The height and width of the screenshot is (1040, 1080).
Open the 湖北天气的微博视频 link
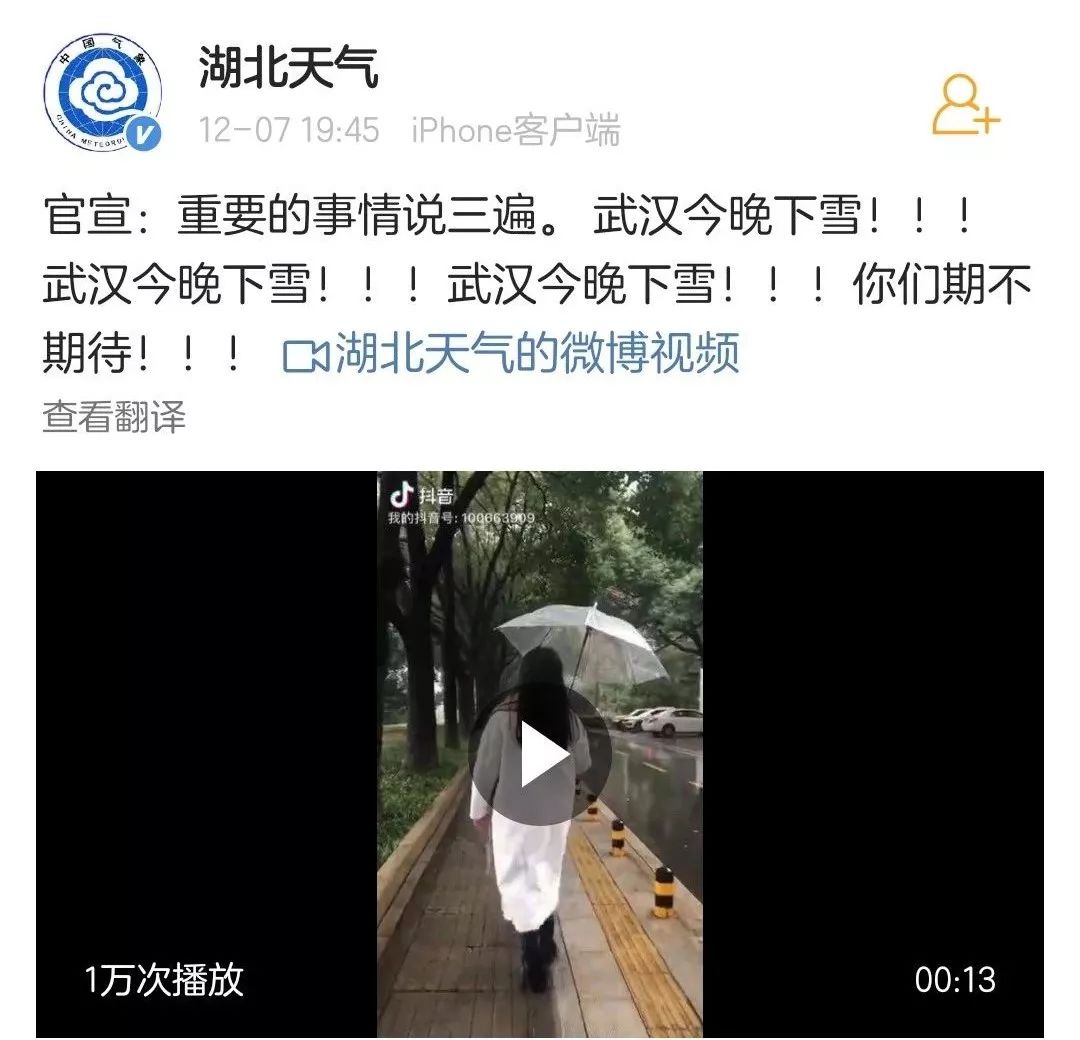coord(512,354)
